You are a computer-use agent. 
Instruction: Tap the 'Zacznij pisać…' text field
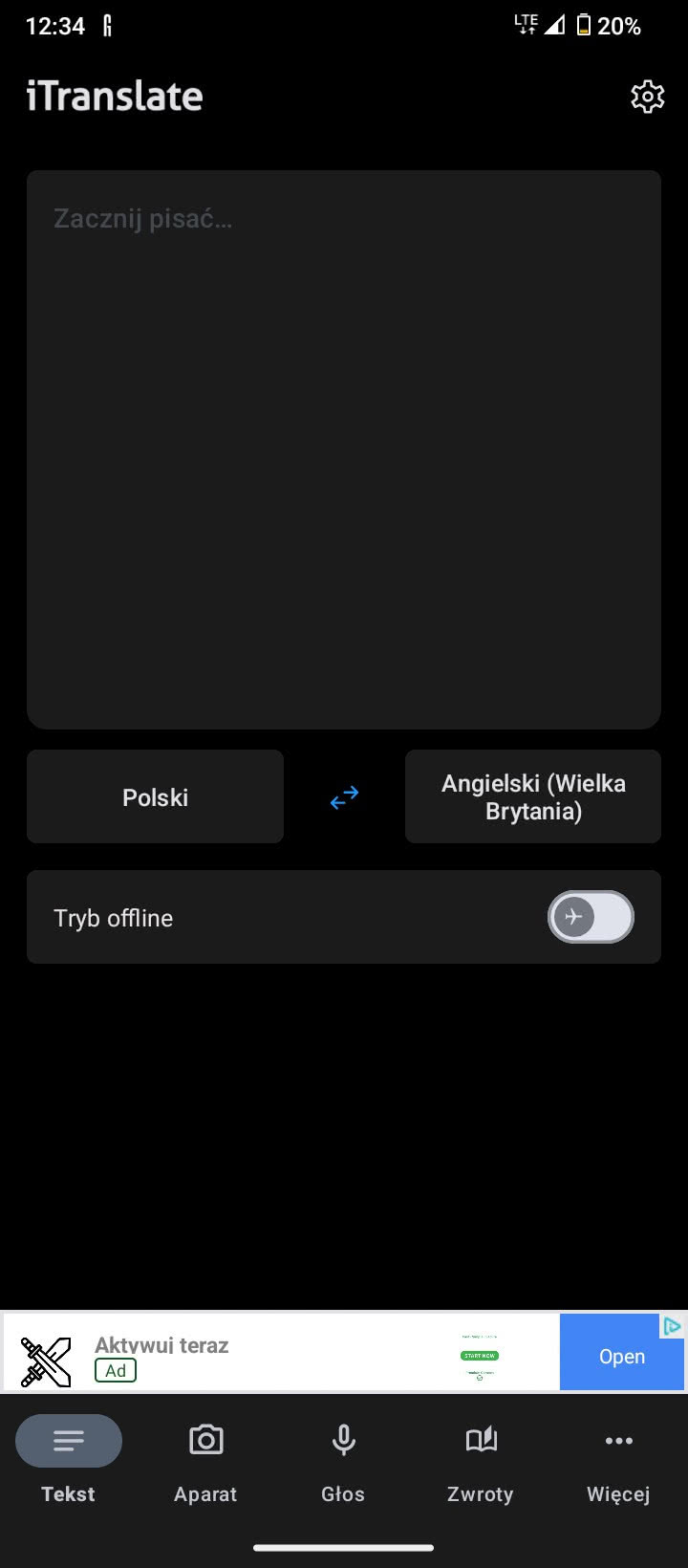[x=344, y=449]
